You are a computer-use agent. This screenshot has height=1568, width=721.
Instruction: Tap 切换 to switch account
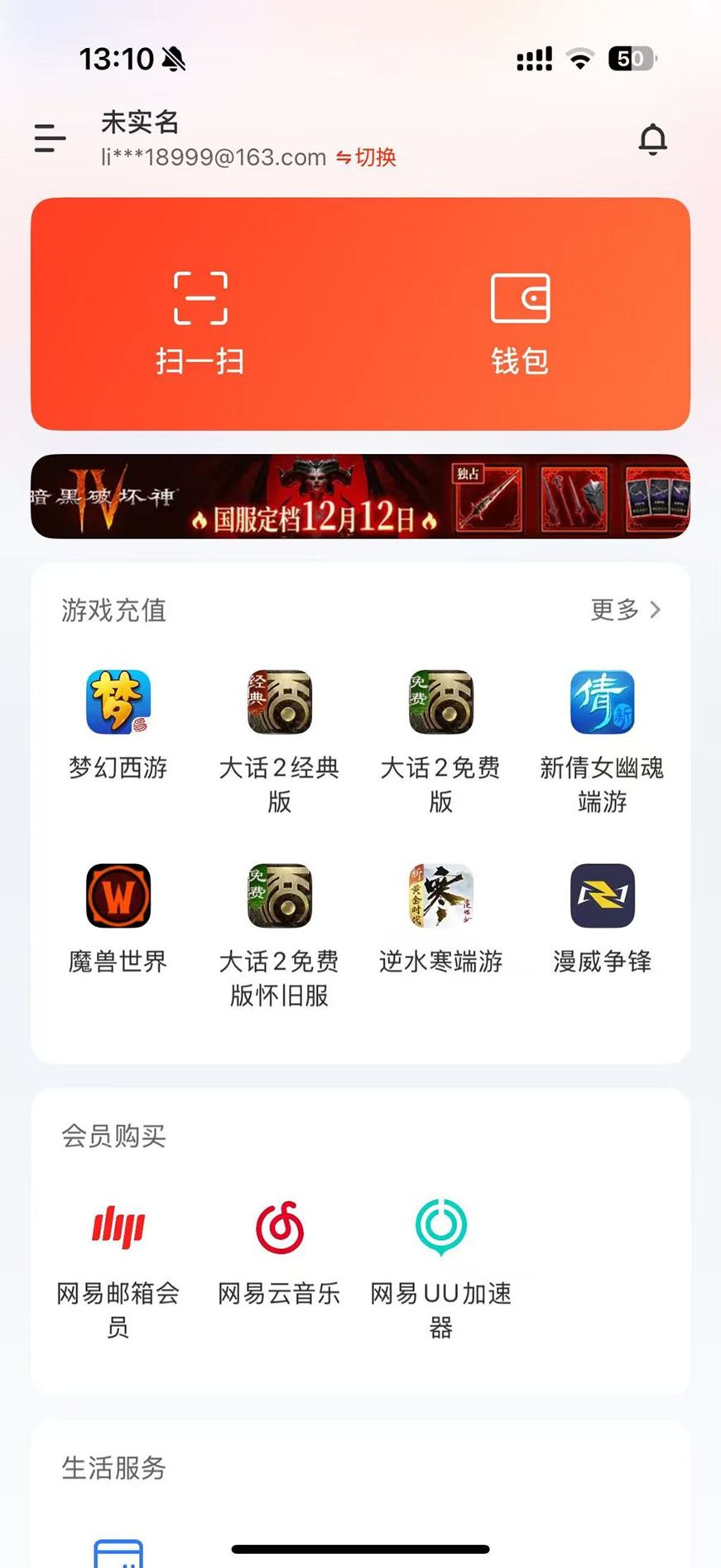(367, 157)
